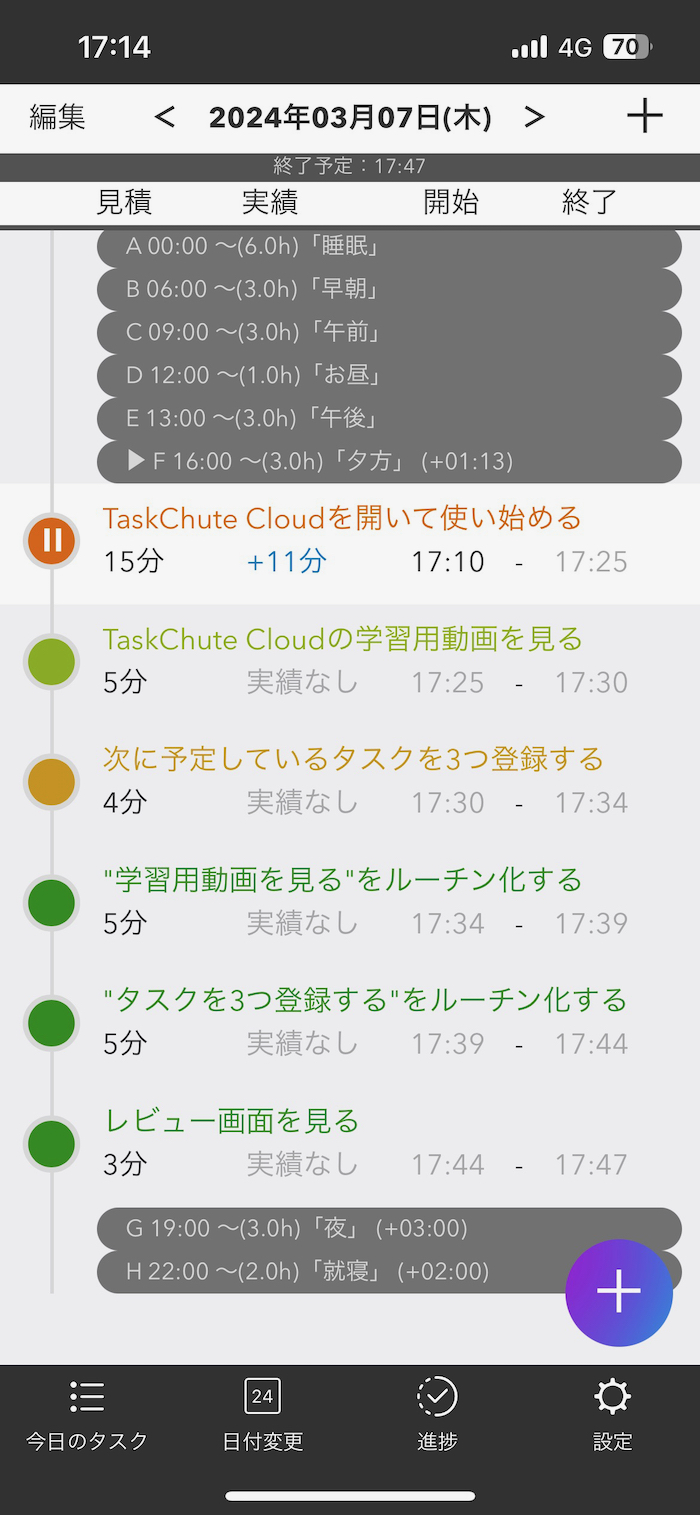Open task 次に予定しているタスクを3つ登録する
The image size is (700, 1515).
click(x=353, y=759)
